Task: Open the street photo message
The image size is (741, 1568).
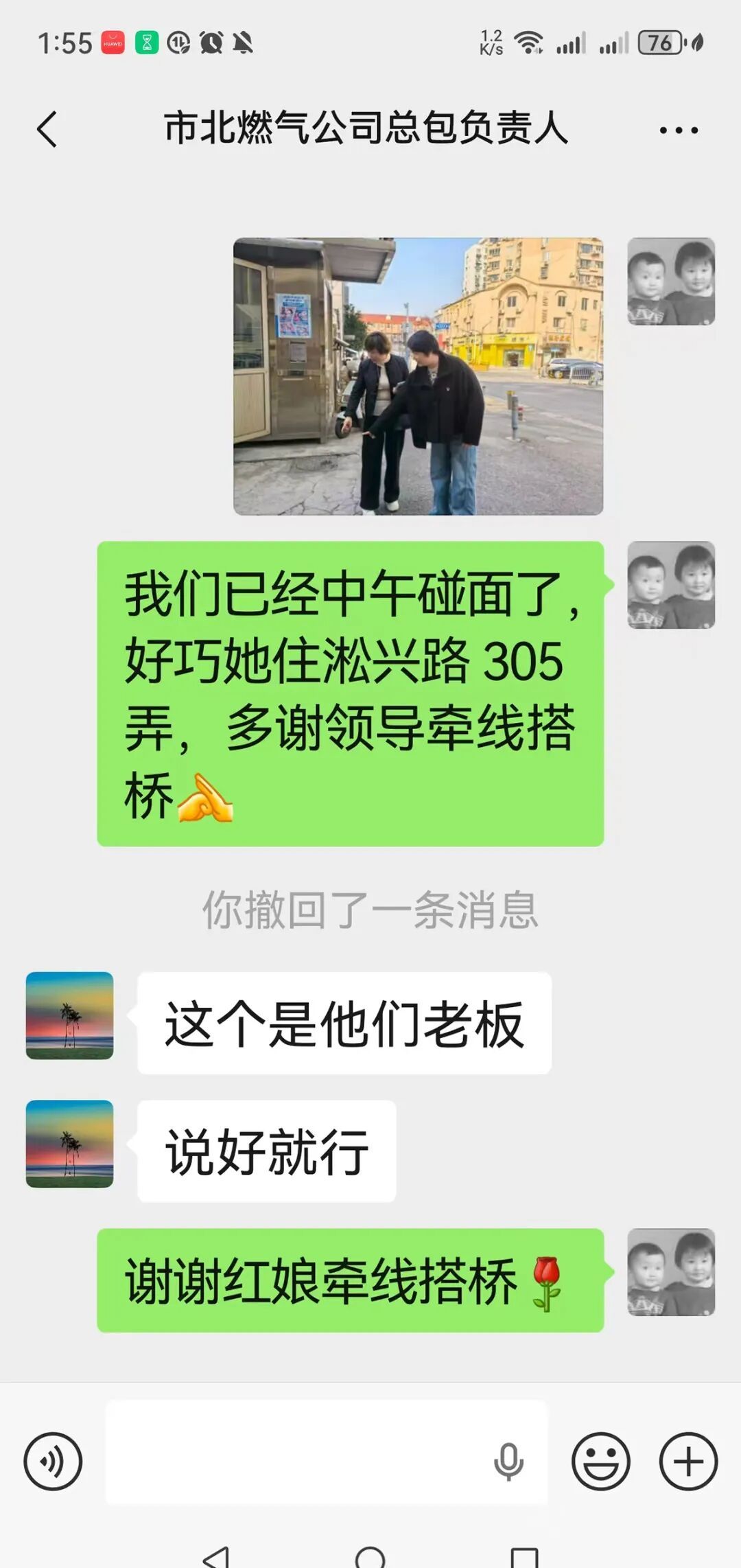Action: [x=418, y=376]
